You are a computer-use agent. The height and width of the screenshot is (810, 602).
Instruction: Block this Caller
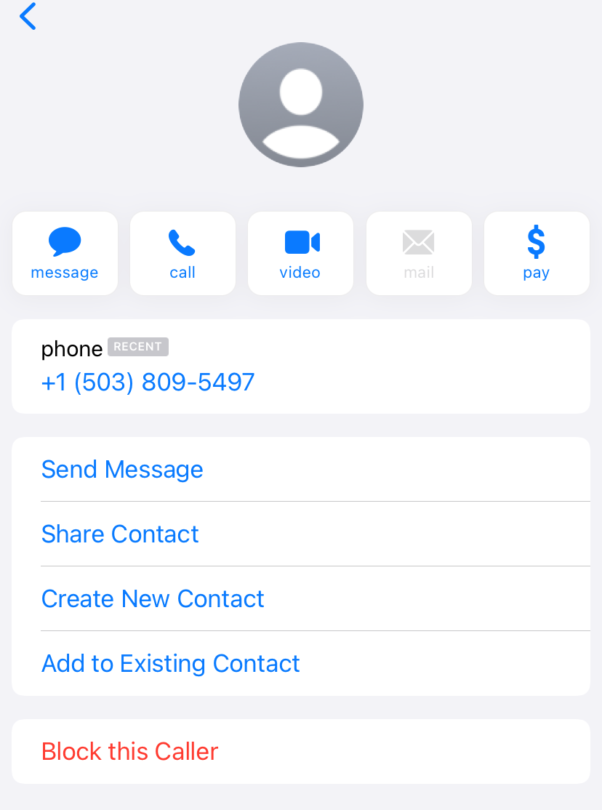pos(130,751)
